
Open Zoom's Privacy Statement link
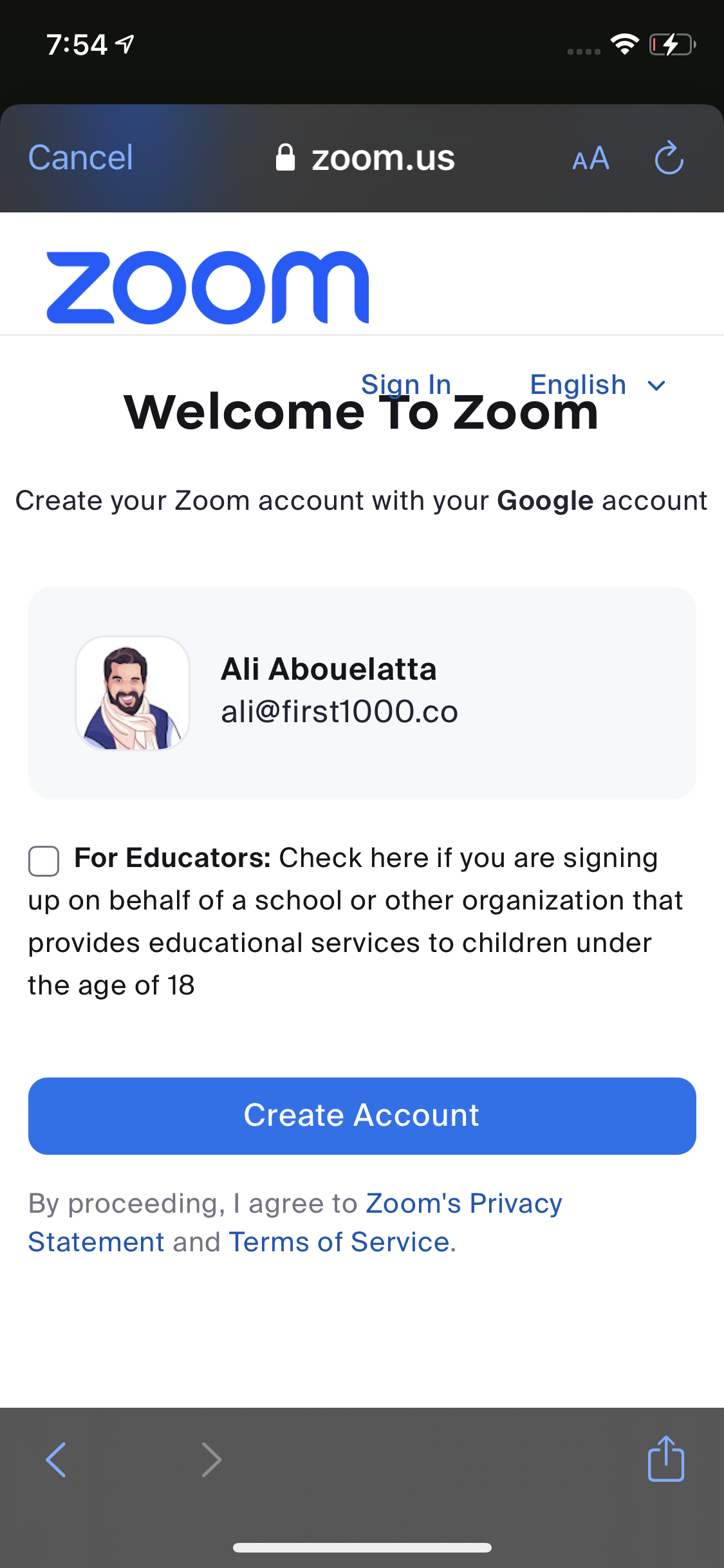point(463,1204)
